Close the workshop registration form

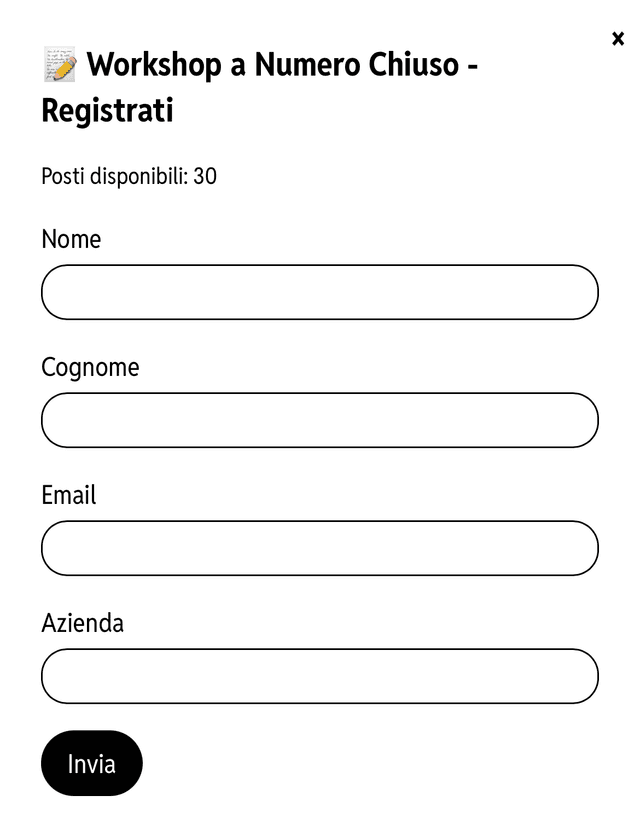pos(618,39)
